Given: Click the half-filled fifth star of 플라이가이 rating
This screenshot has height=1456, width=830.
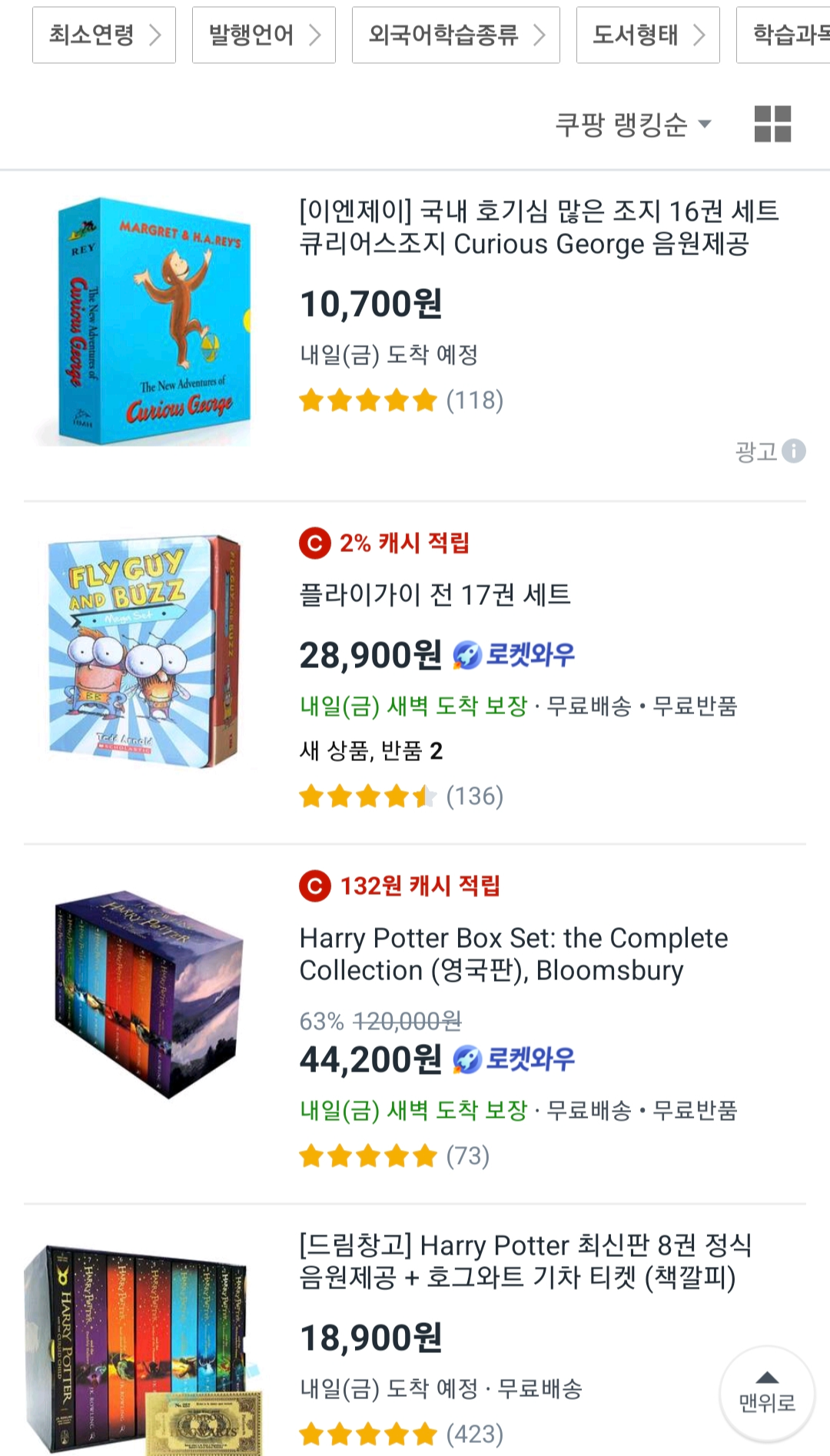Looking at the screenshot, I should click(425, 797).
